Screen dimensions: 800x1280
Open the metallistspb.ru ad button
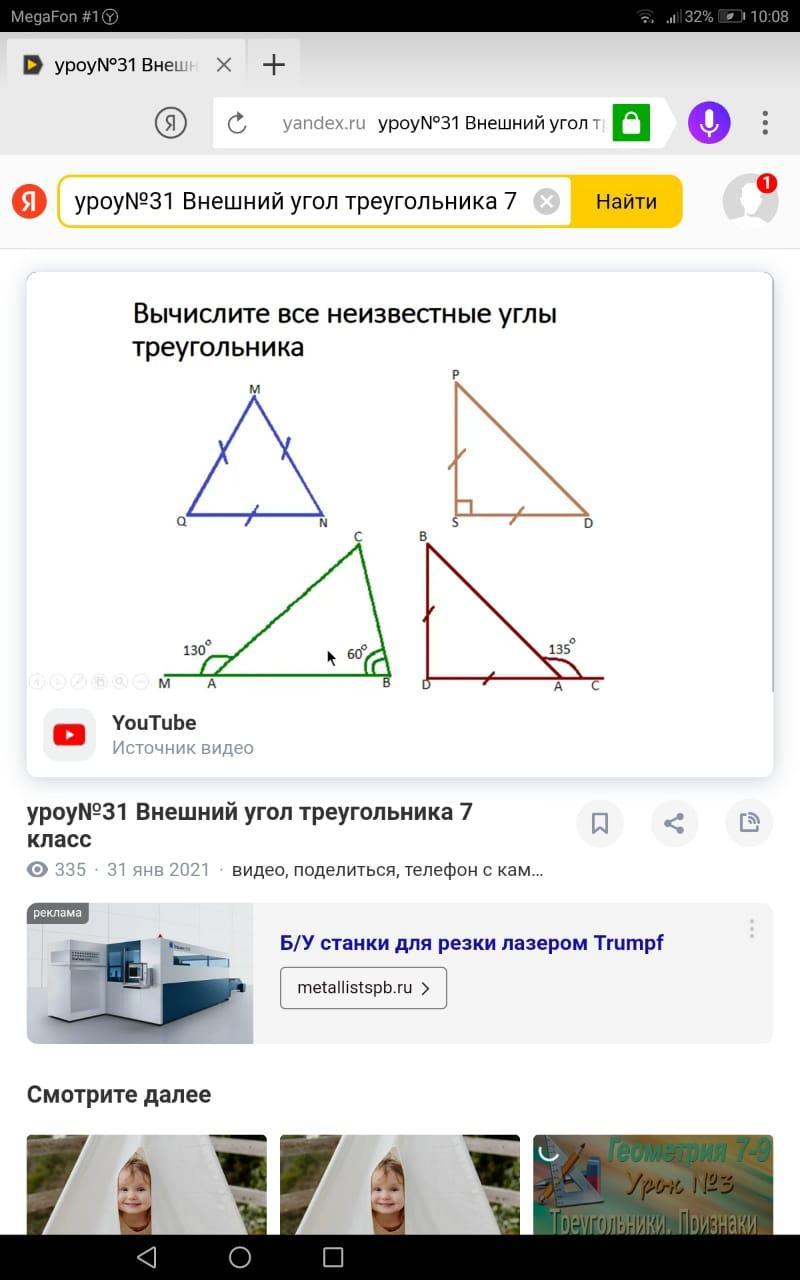(363, 988)
